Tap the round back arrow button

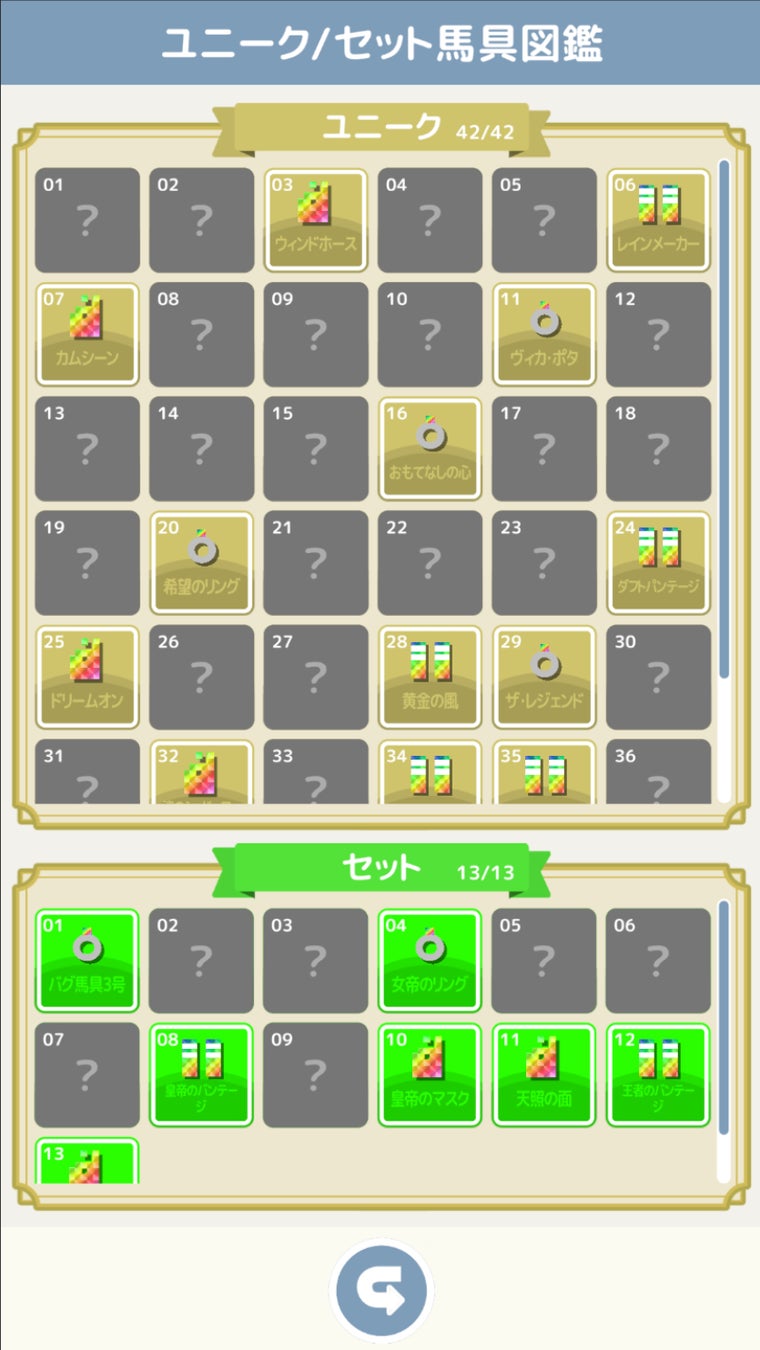point(380,1291)
